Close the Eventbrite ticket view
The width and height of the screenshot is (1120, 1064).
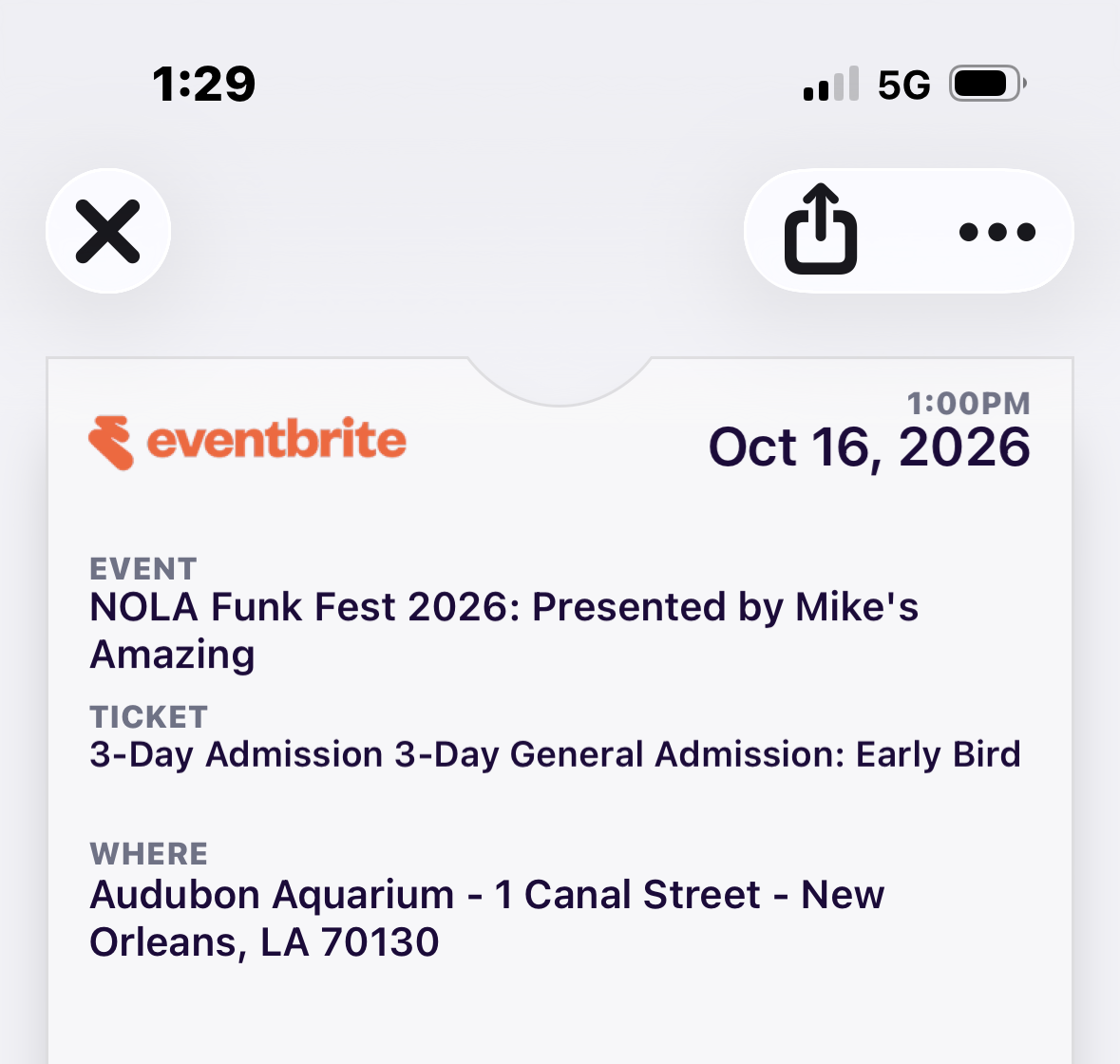click(x=108, y=231)
